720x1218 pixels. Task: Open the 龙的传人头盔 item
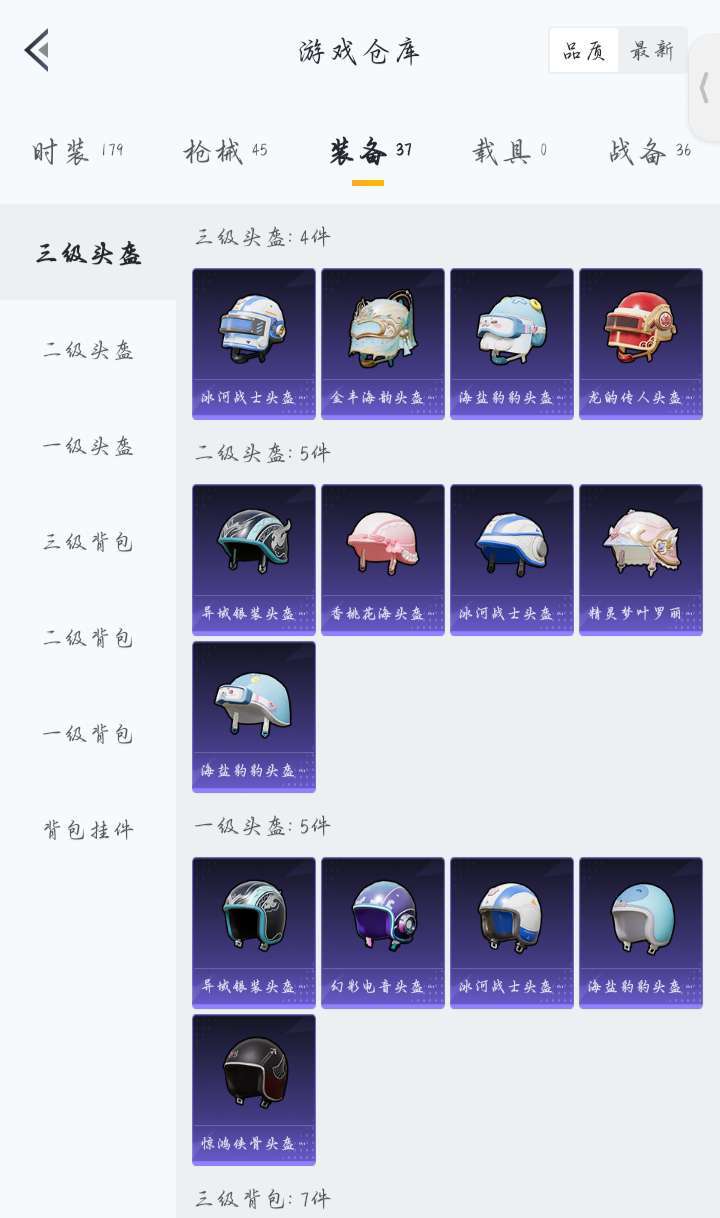640,343
